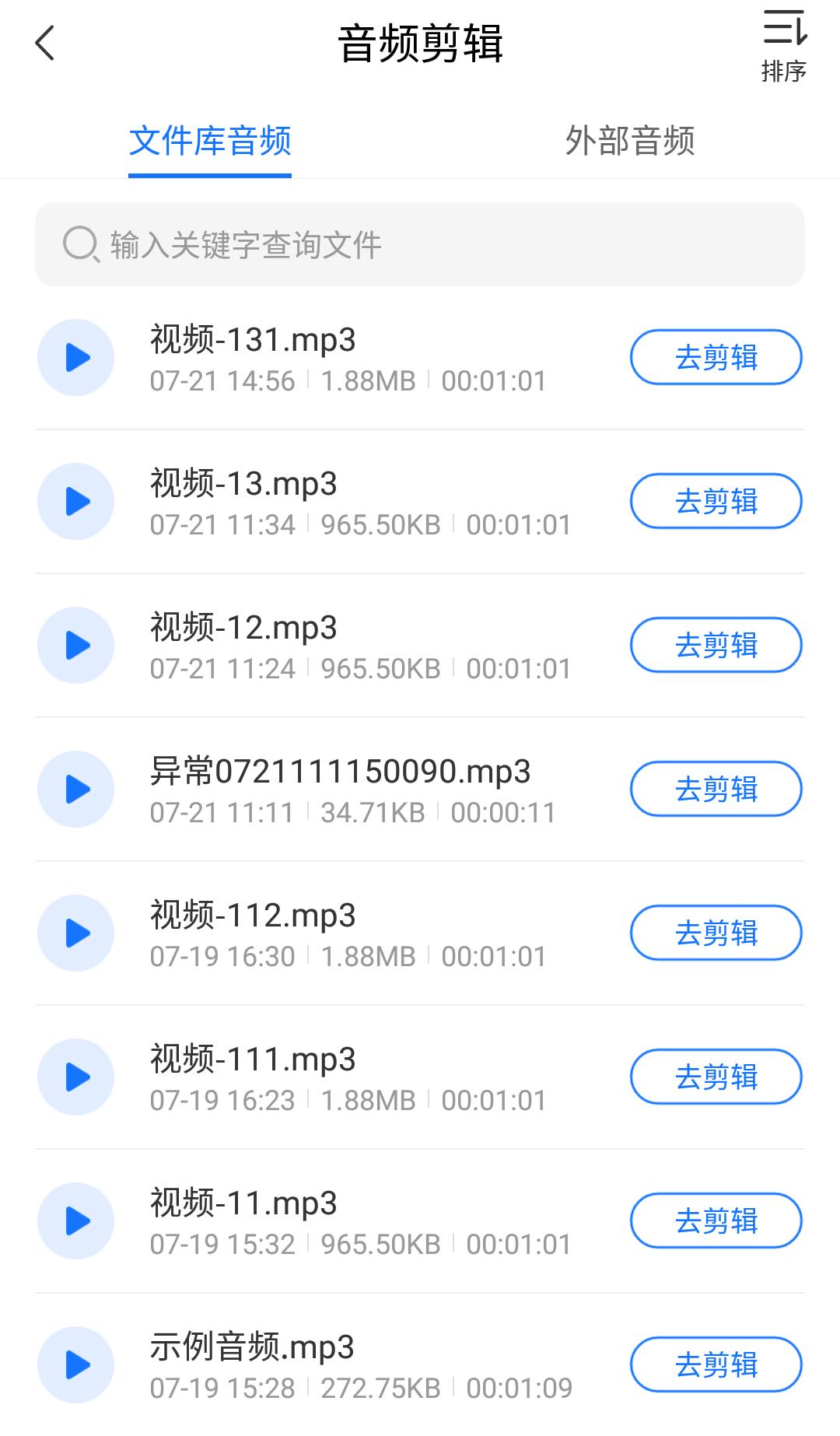Play the 视频-112.mp3 audio file
This screenshot has height=1436, width=840.
pos(75,933)
